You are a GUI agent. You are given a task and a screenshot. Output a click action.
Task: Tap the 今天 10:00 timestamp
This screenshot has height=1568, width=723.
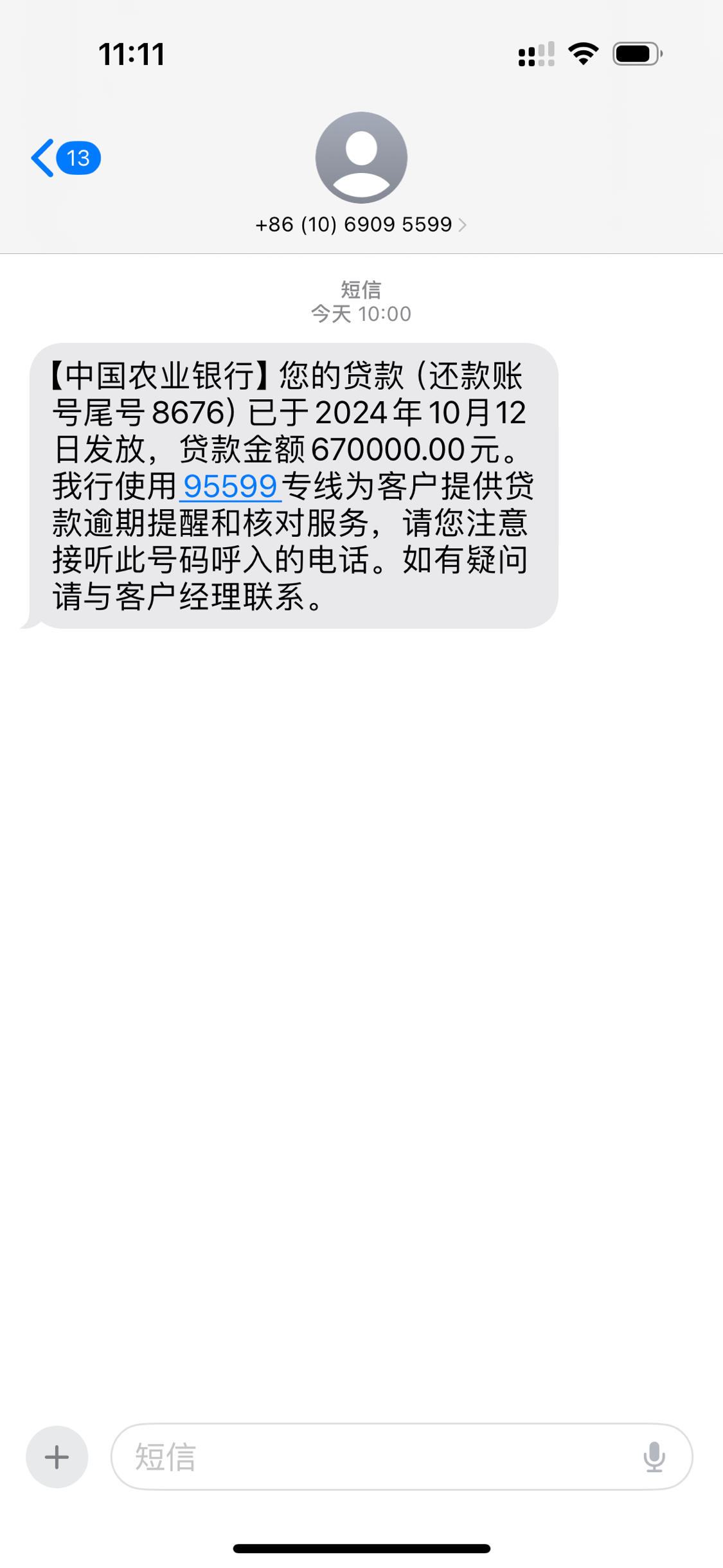point(361,314)
